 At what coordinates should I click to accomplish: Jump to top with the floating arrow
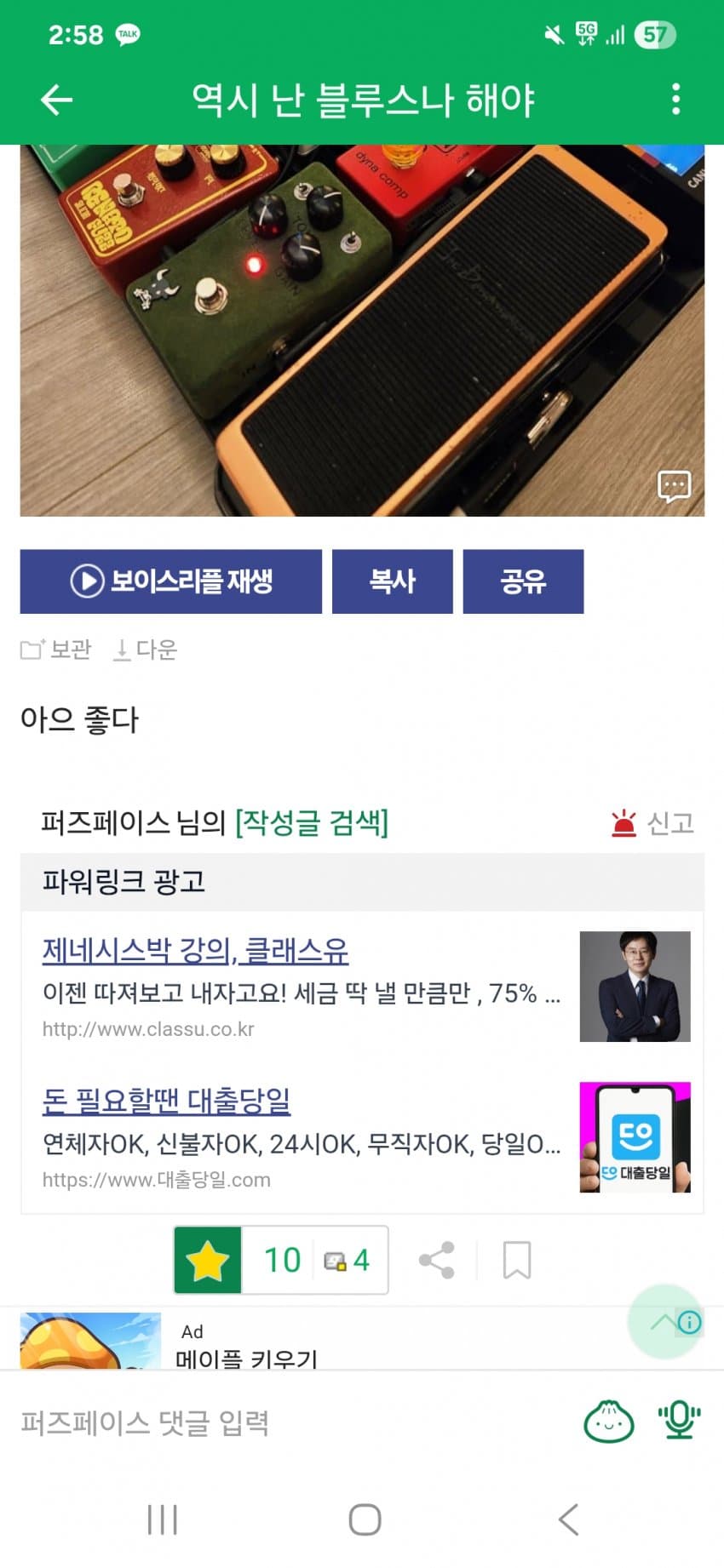click(661, 1322)
